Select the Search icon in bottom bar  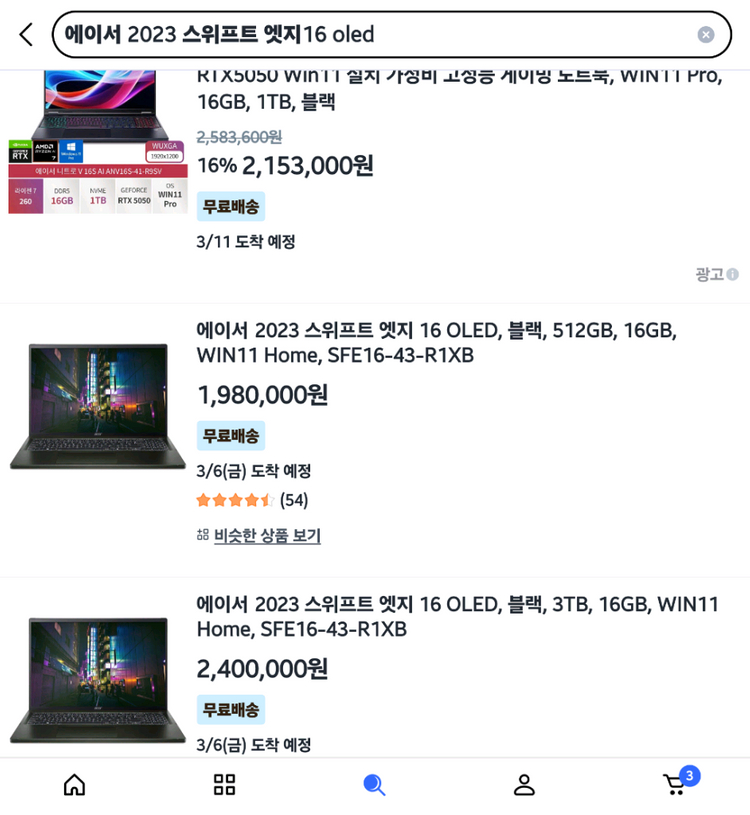374,785
